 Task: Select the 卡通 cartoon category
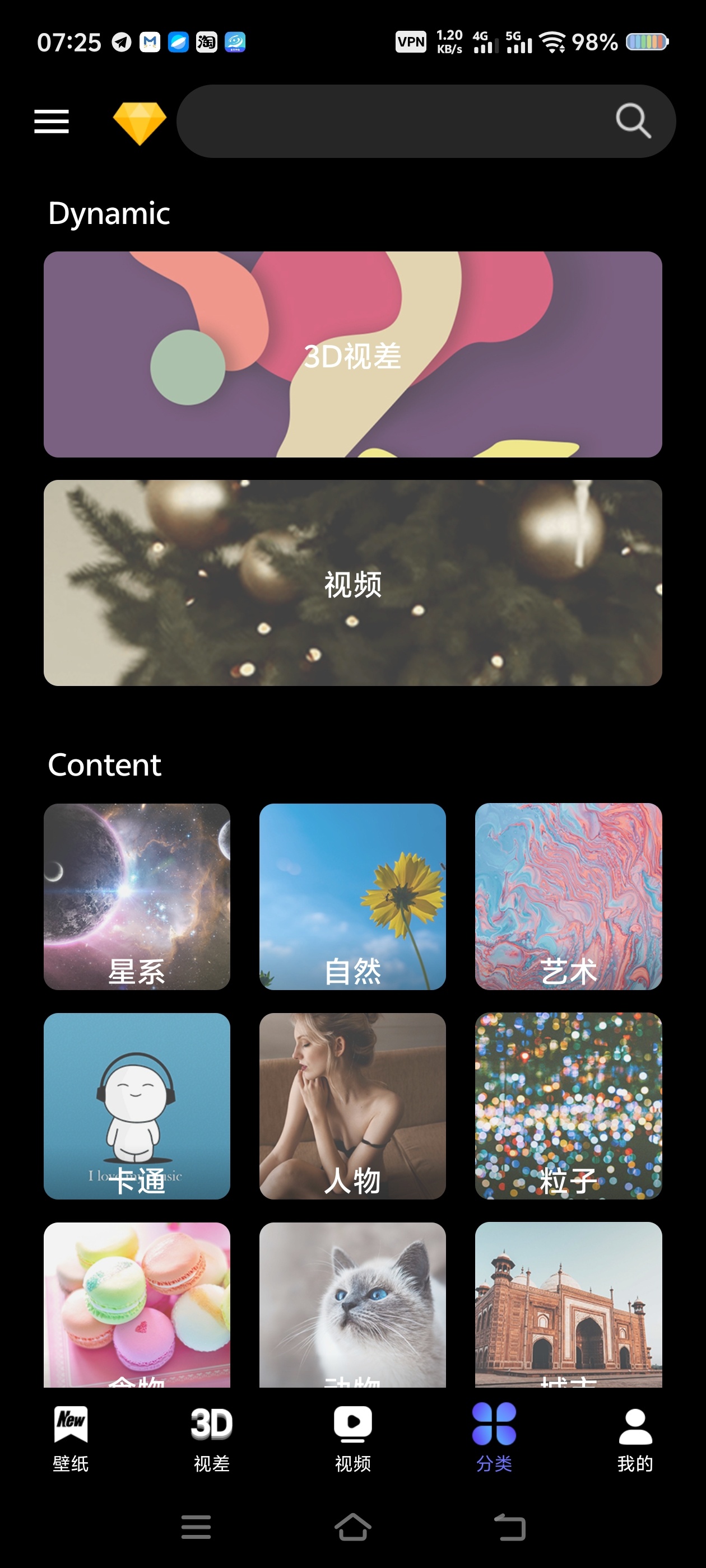[137, 1106]
